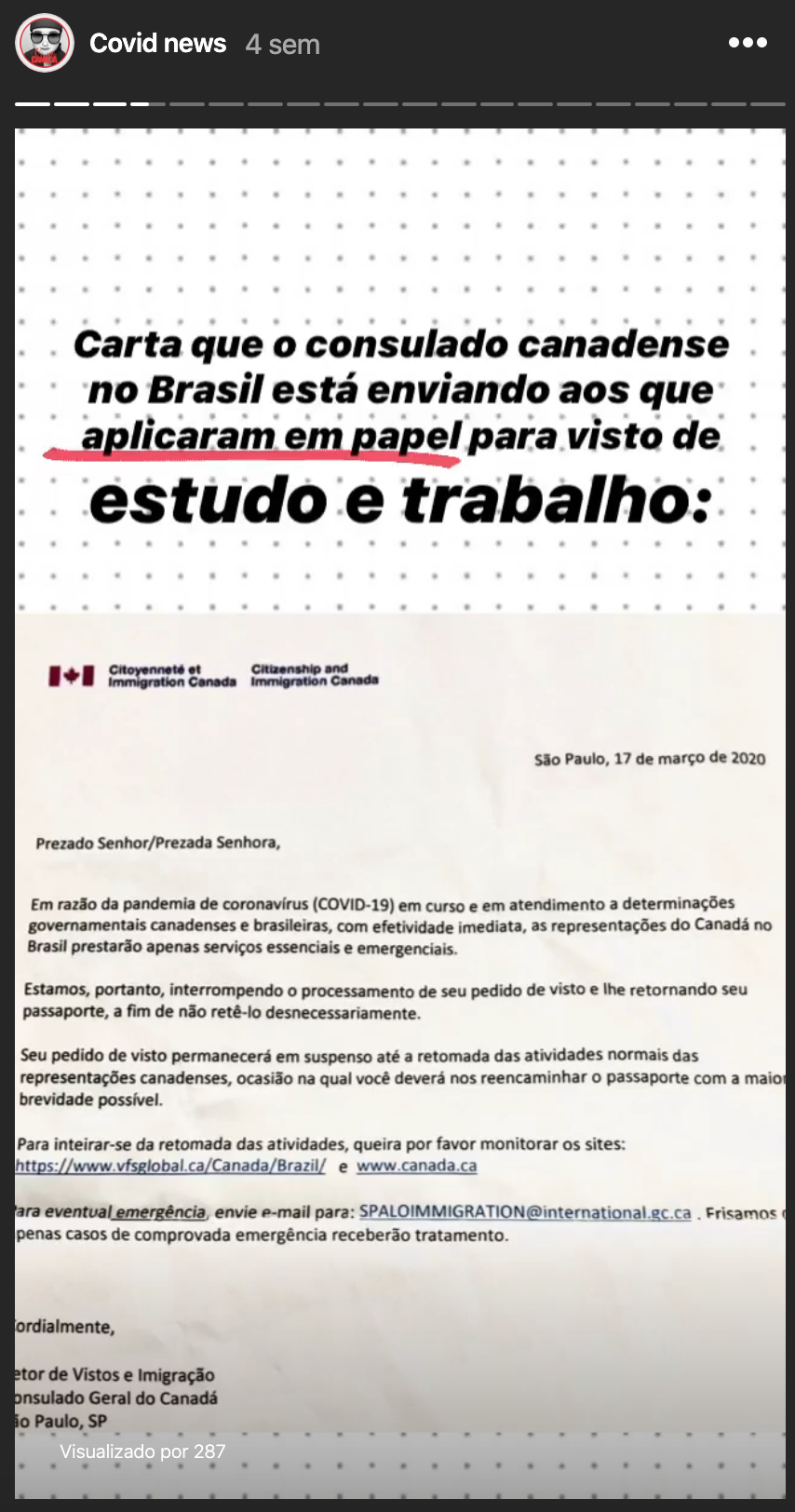View the list of 287 story viewers
The image size is (795, 1512).
click(x=142, y=1451)
